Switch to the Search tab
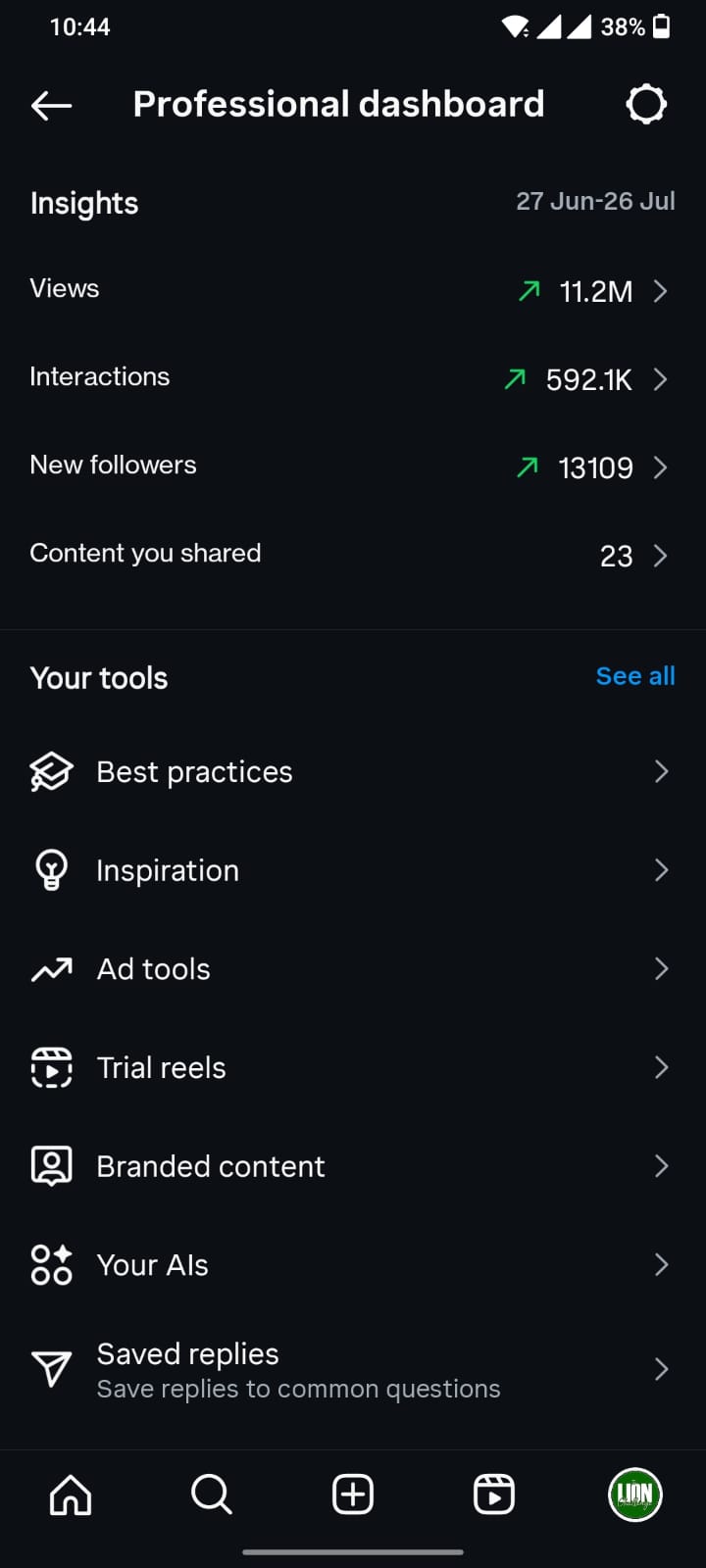This screenshot has height=1568, width=706. (212, 1494)
